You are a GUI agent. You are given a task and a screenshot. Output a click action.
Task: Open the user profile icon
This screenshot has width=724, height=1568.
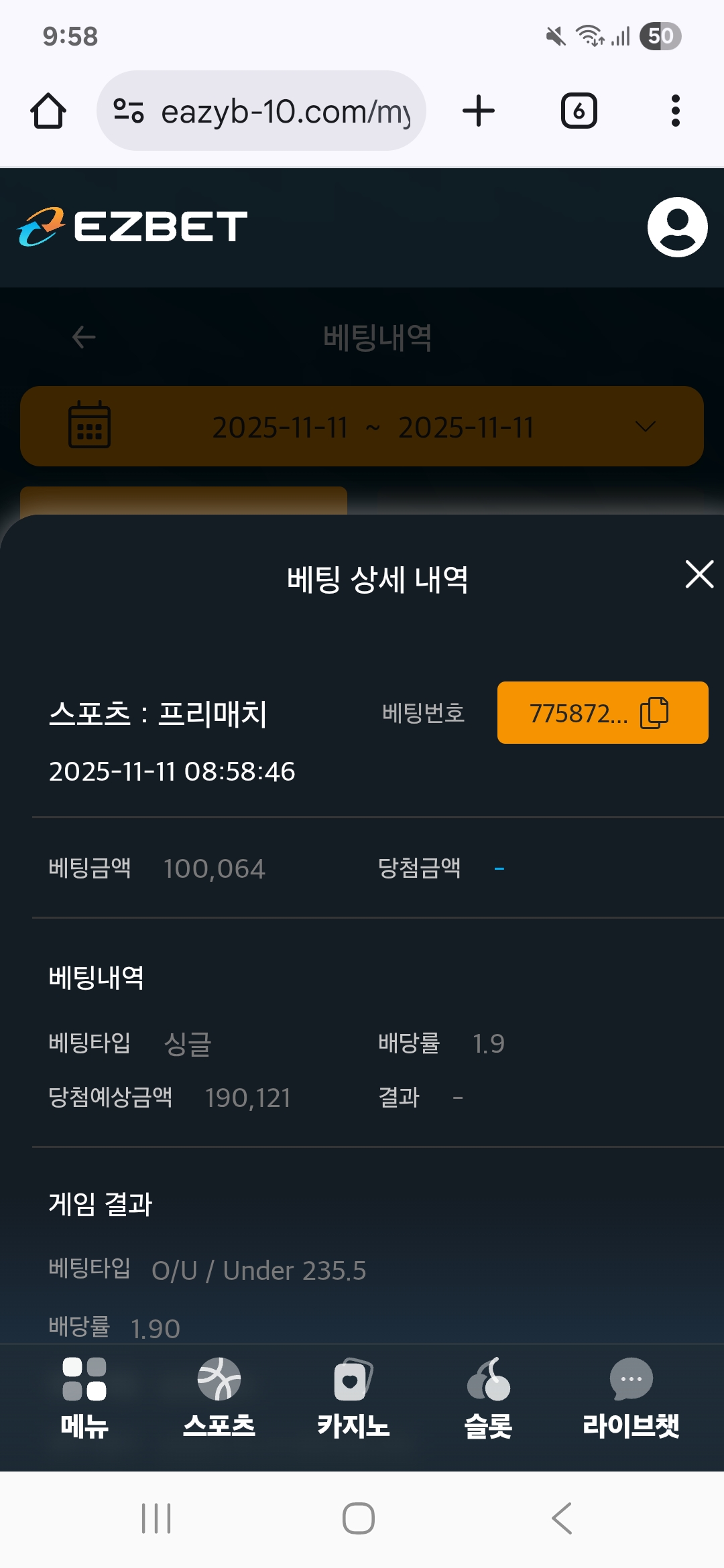(677, 226)
